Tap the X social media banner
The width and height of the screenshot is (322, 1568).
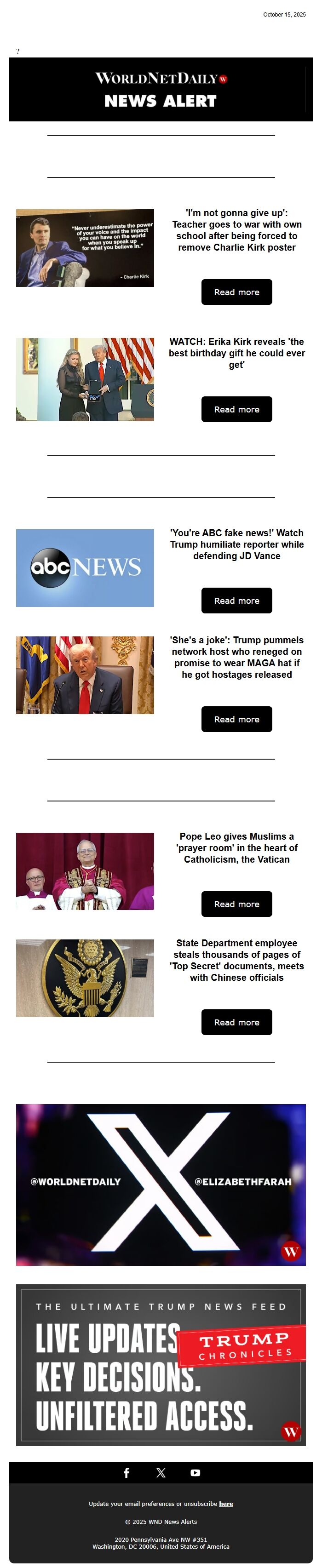(161, 1184)
